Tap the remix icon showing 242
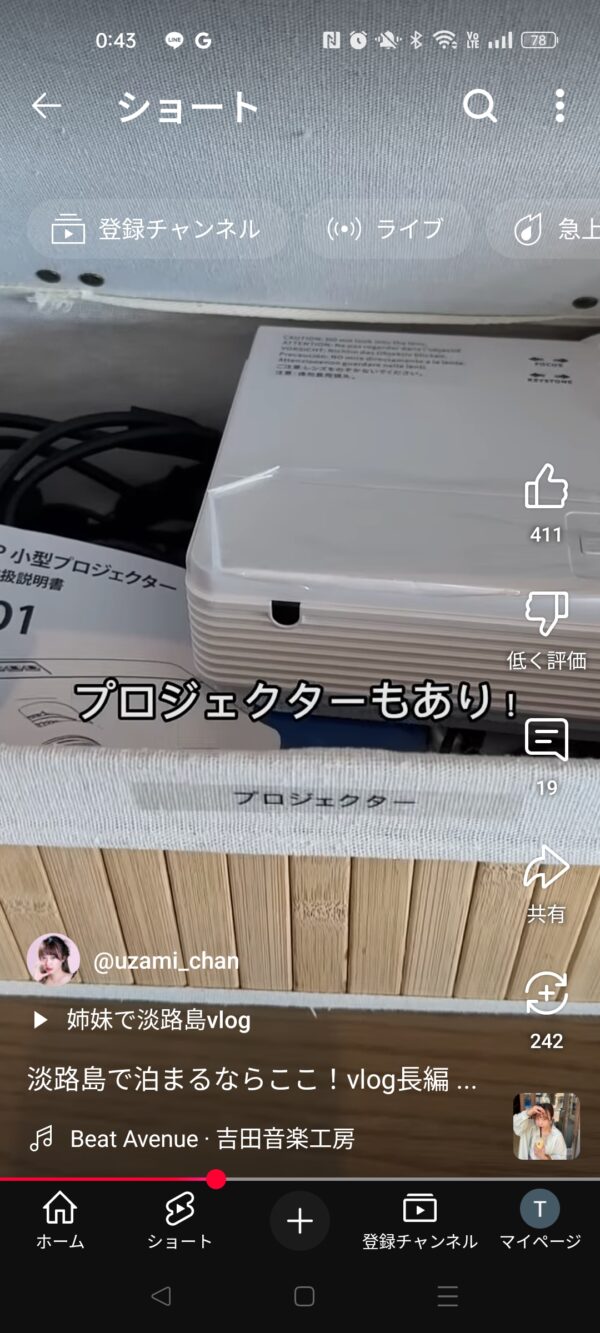Viewport: 600px width, 1333px height. (x=546, y=993)
